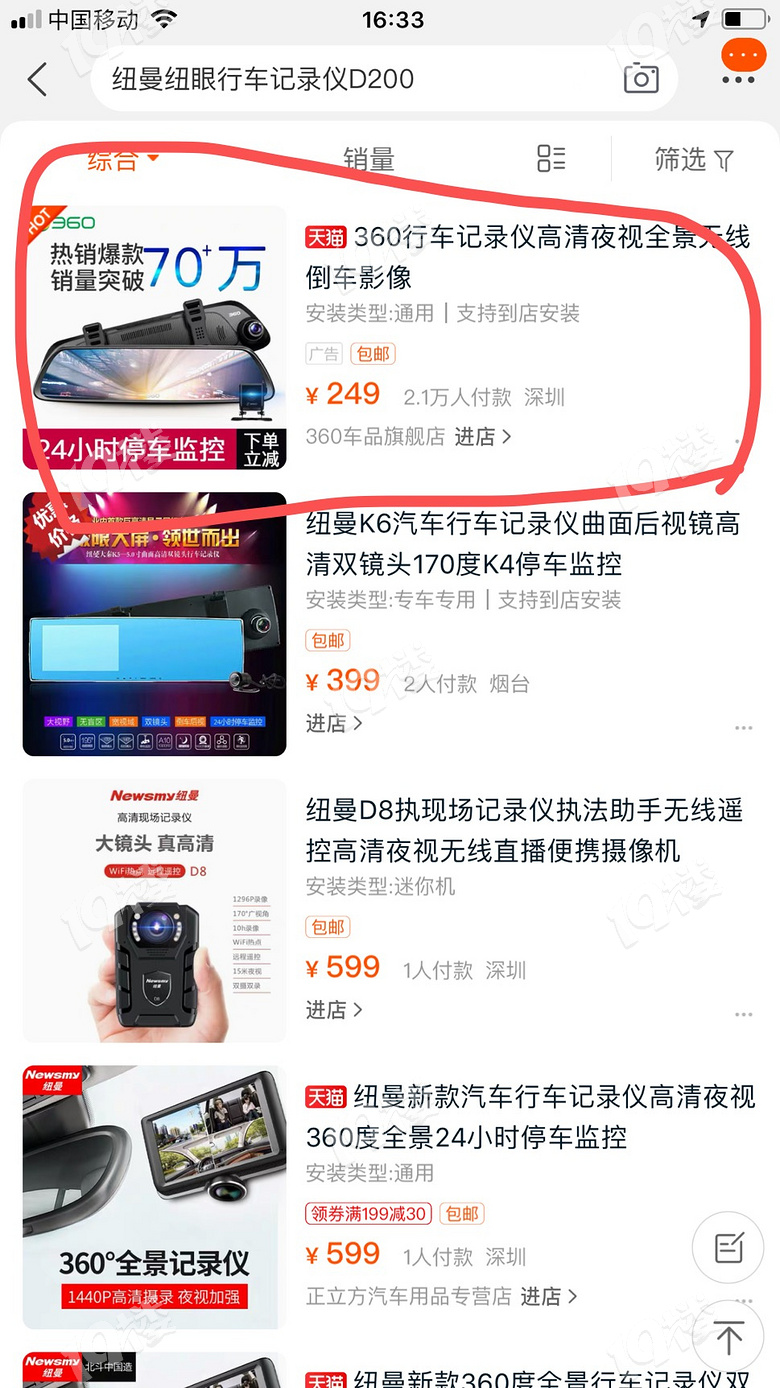780x1388 pixels.
Task: Go back using the arrow
Action: coord(38,79)
